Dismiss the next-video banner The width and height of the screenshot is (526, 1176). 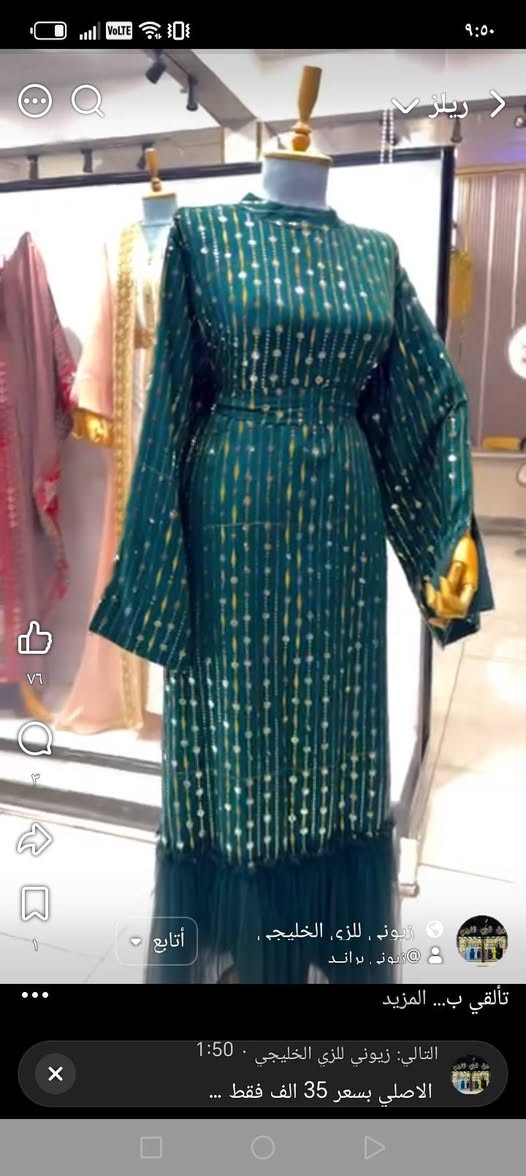56,1073
